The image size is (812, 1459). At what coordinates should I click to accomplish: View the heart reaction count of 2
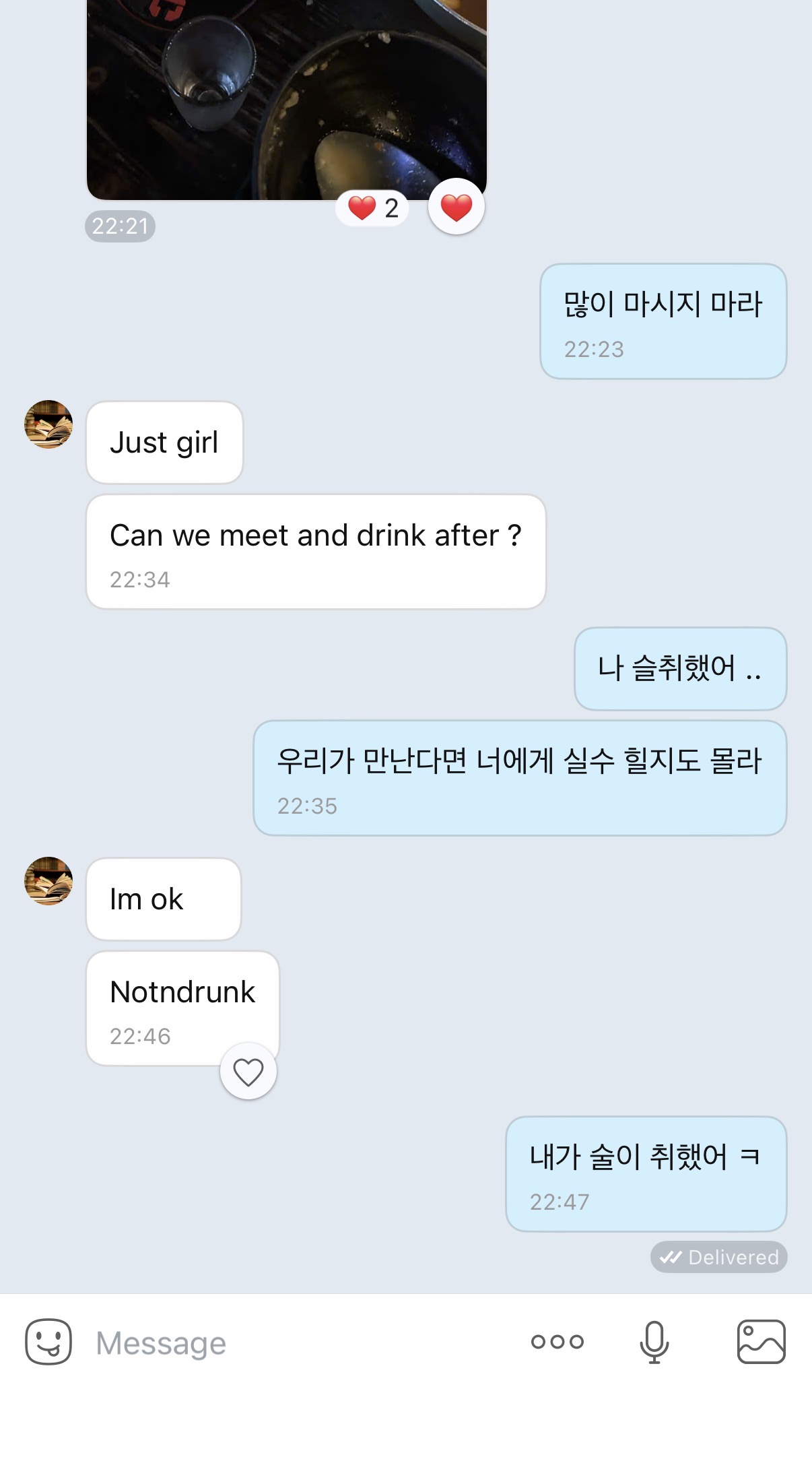pyautogui.click(x=373, y=208)
